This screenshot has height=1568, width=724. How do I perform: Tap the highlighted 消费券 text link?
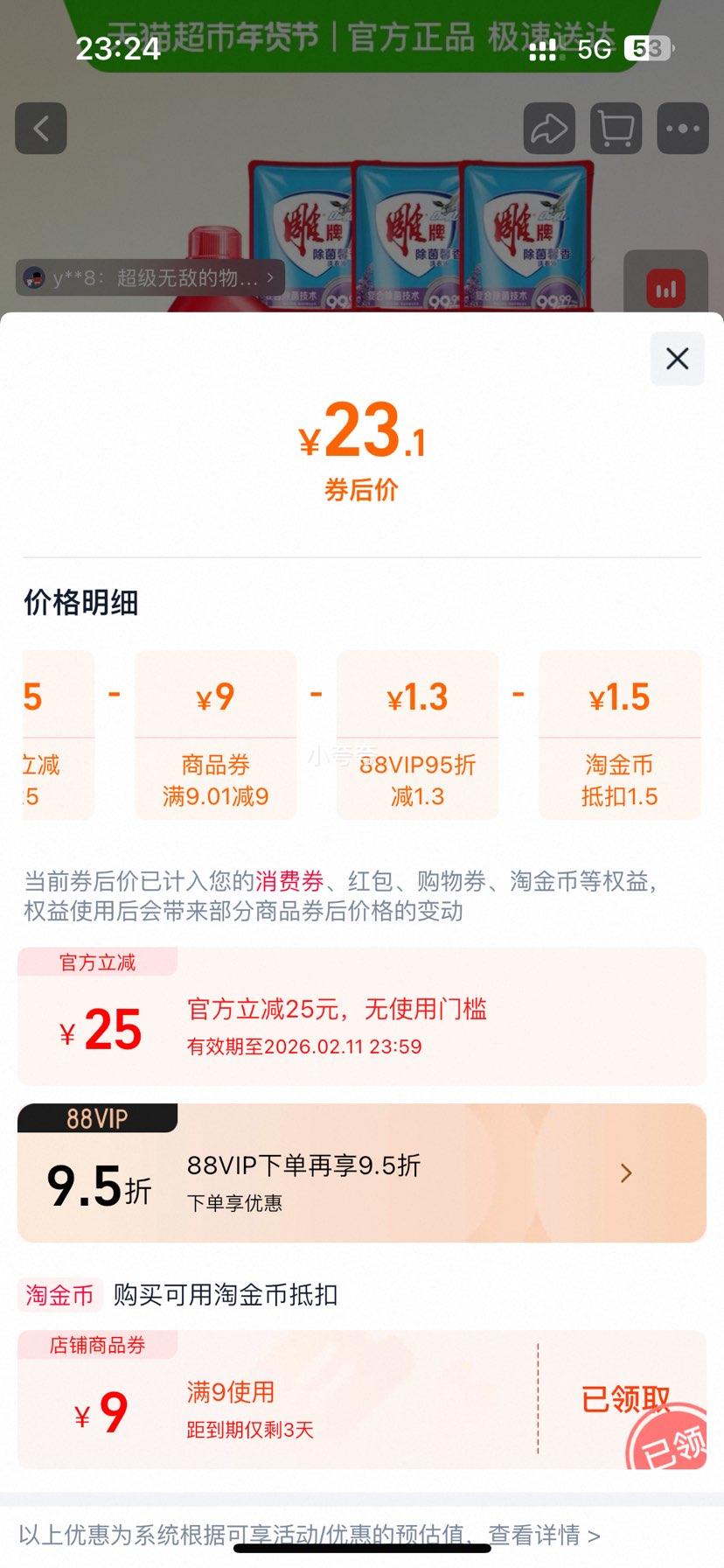(x=292, y=882)
